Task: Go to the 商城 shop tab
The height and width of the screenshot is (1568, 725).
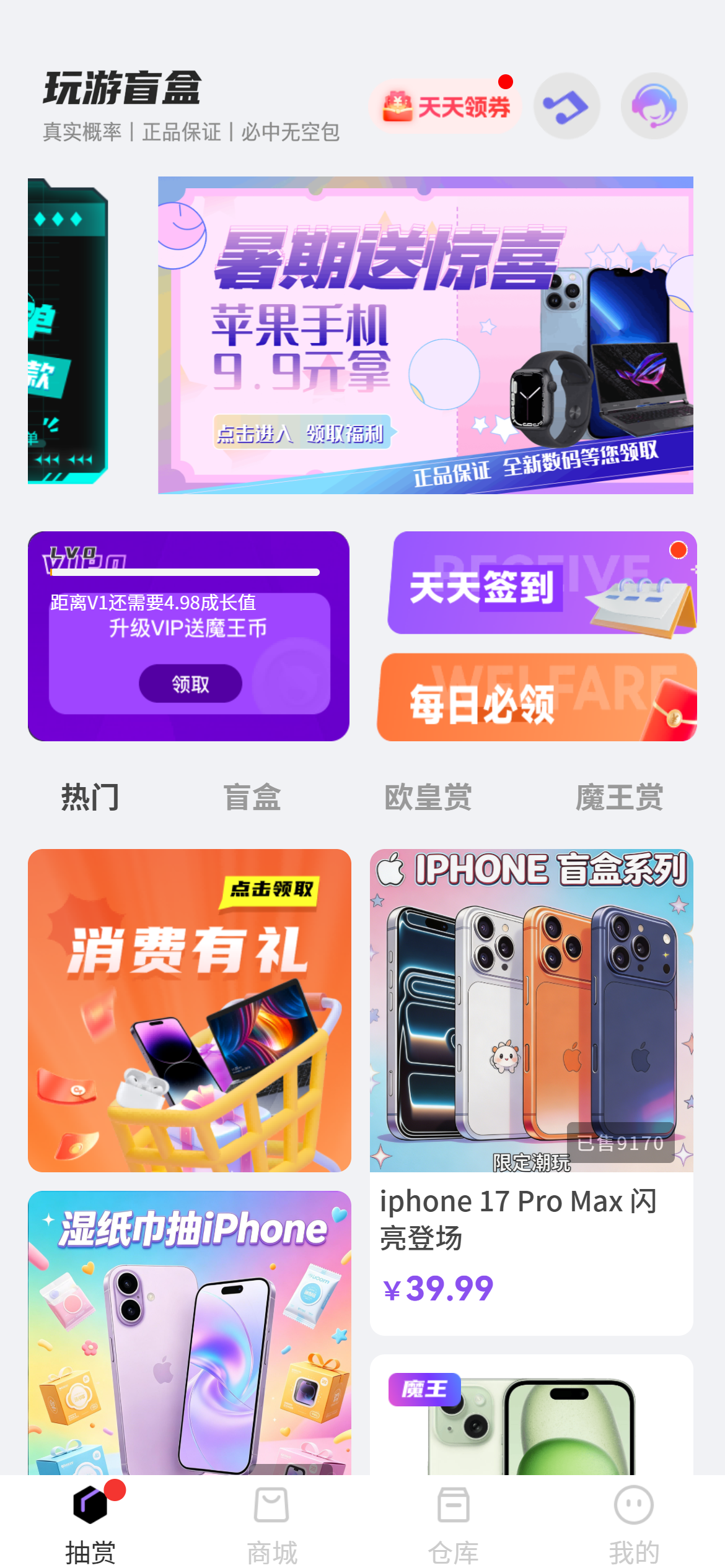Action: 271,1525
